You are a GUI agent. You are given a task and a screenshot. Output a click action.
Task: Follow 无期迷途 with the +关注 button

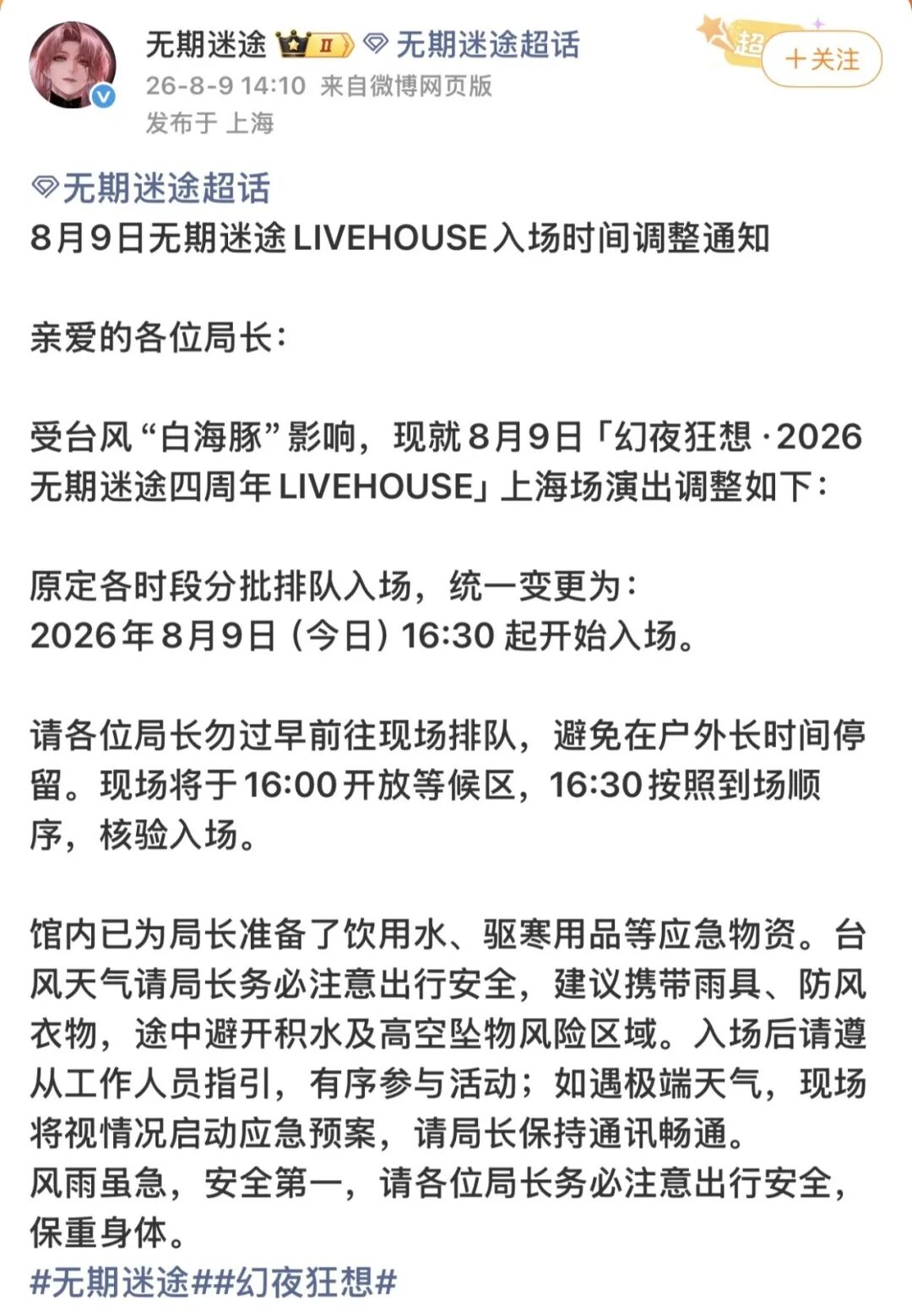click(821, 59)
